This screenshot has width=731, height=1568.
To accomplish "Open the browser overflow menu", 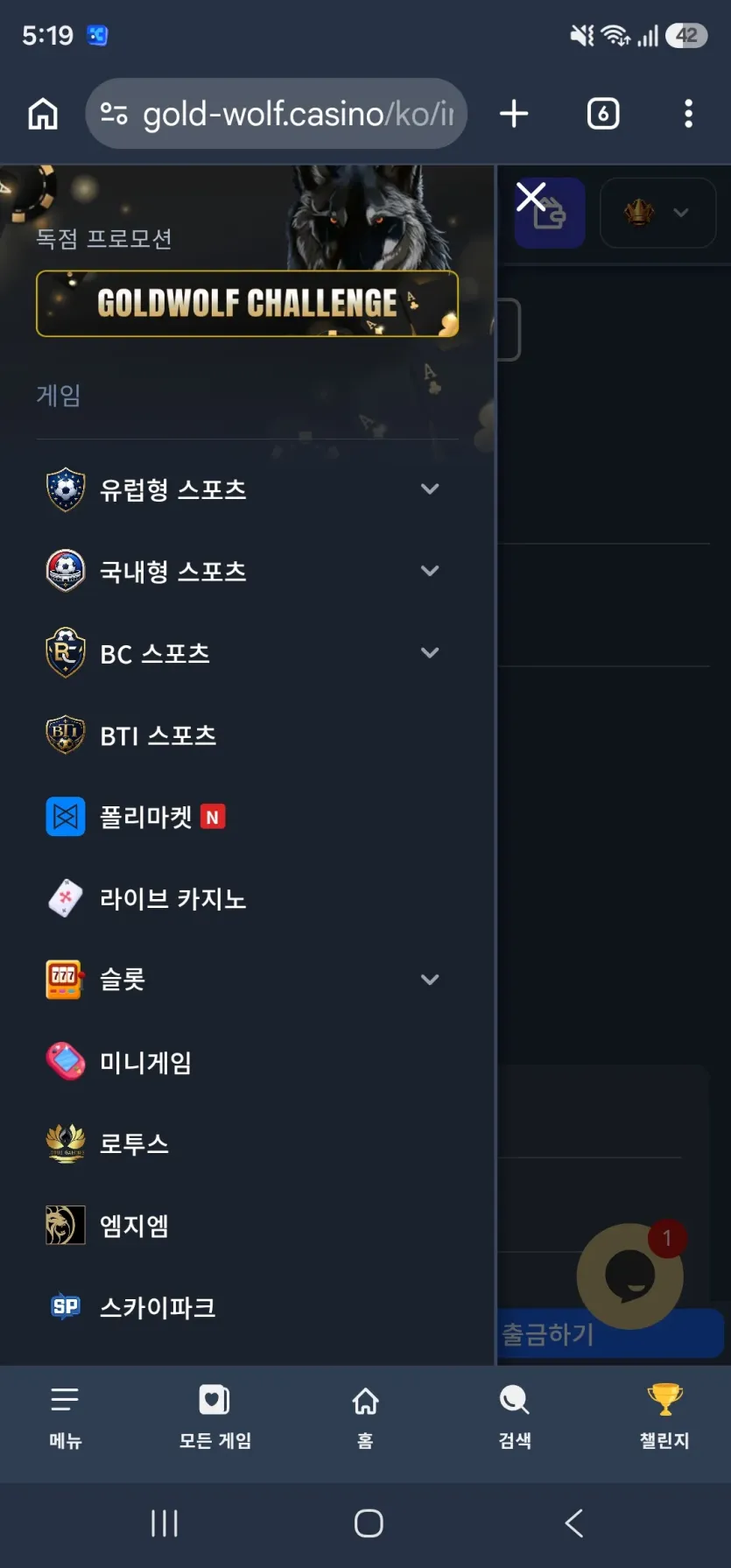I will [689, 114].
